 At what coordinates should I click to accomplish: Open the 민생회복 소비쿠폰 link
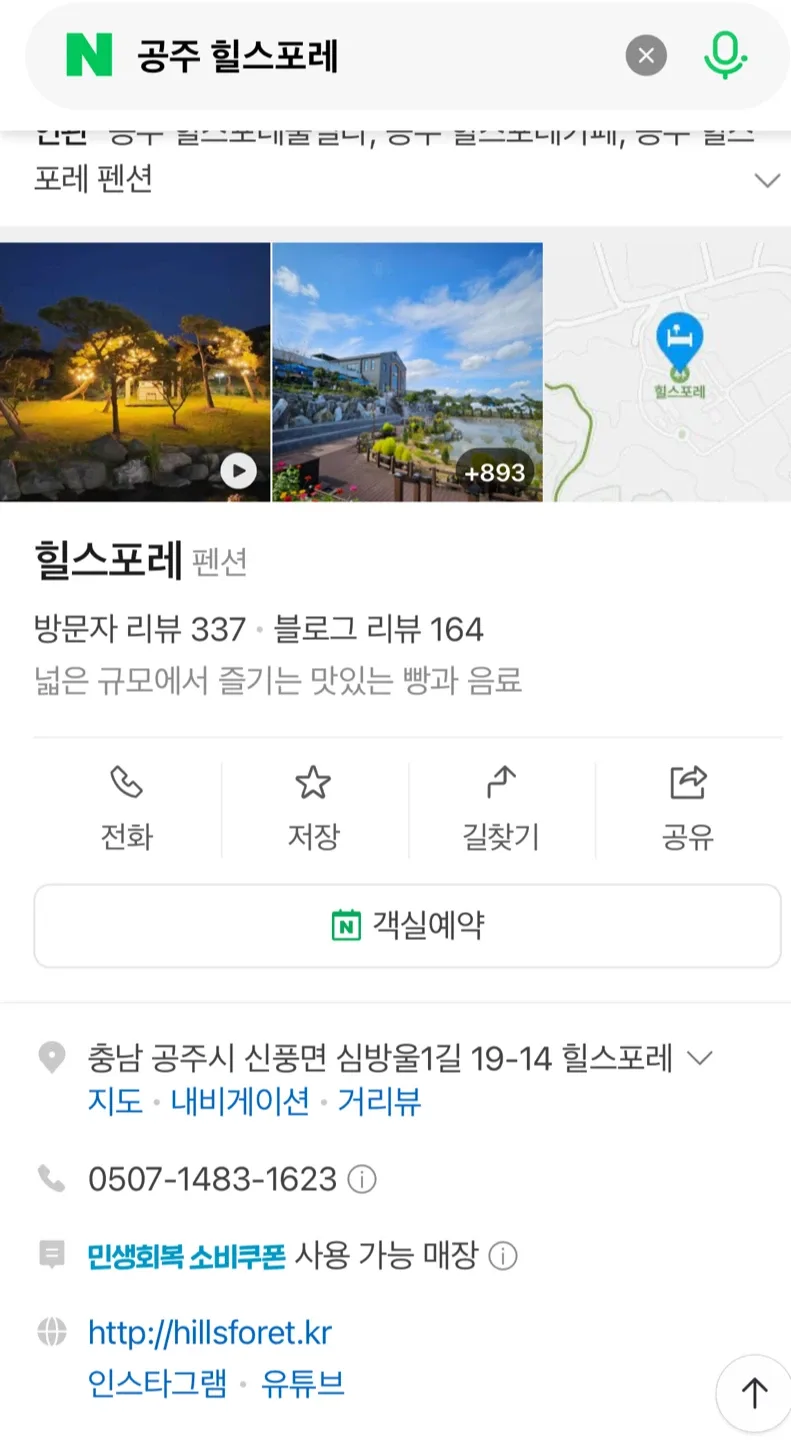click(187, 1255)
